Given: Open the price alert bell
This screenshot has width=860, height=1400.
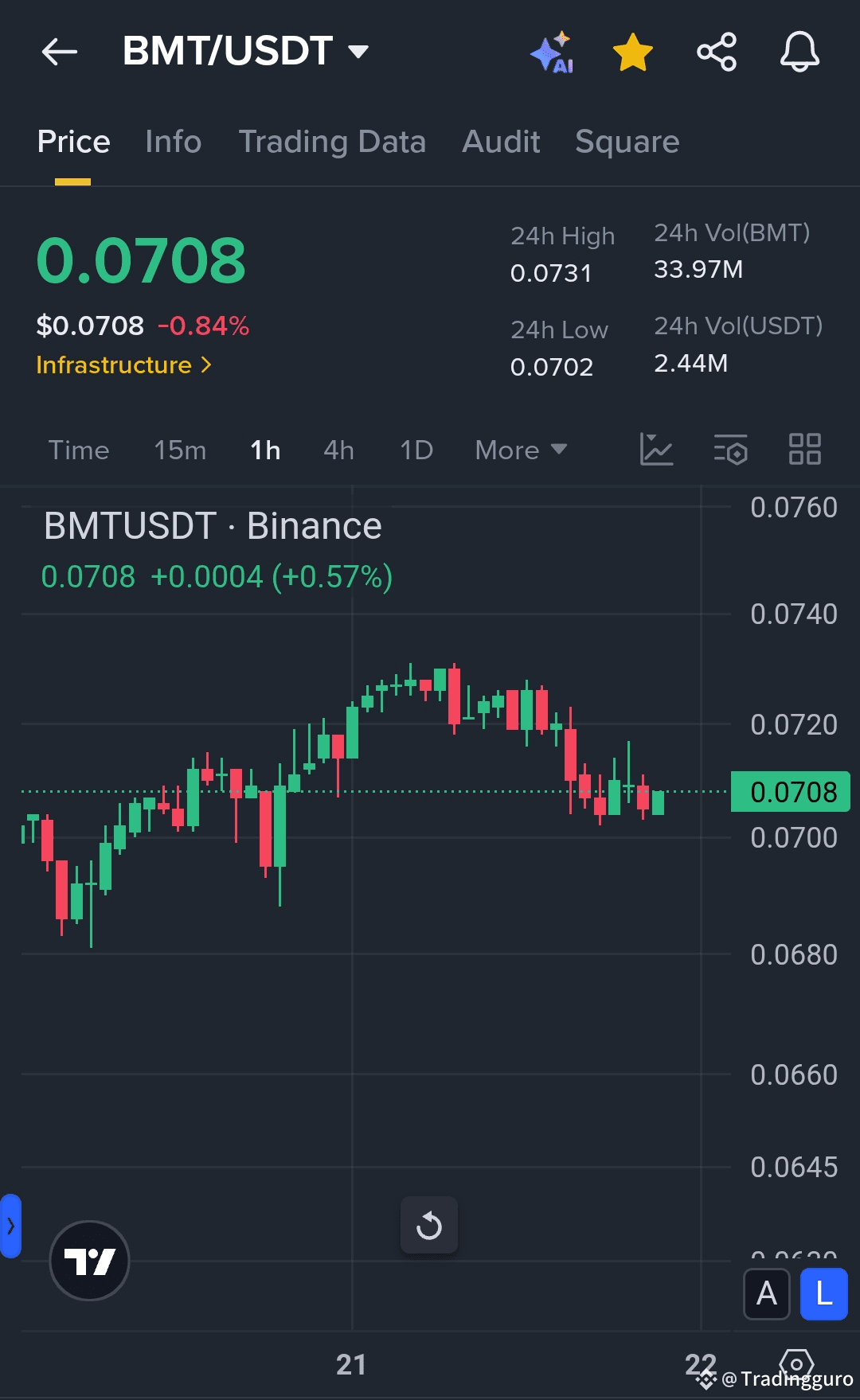Looking at the screenshot, I should (799, 53).
